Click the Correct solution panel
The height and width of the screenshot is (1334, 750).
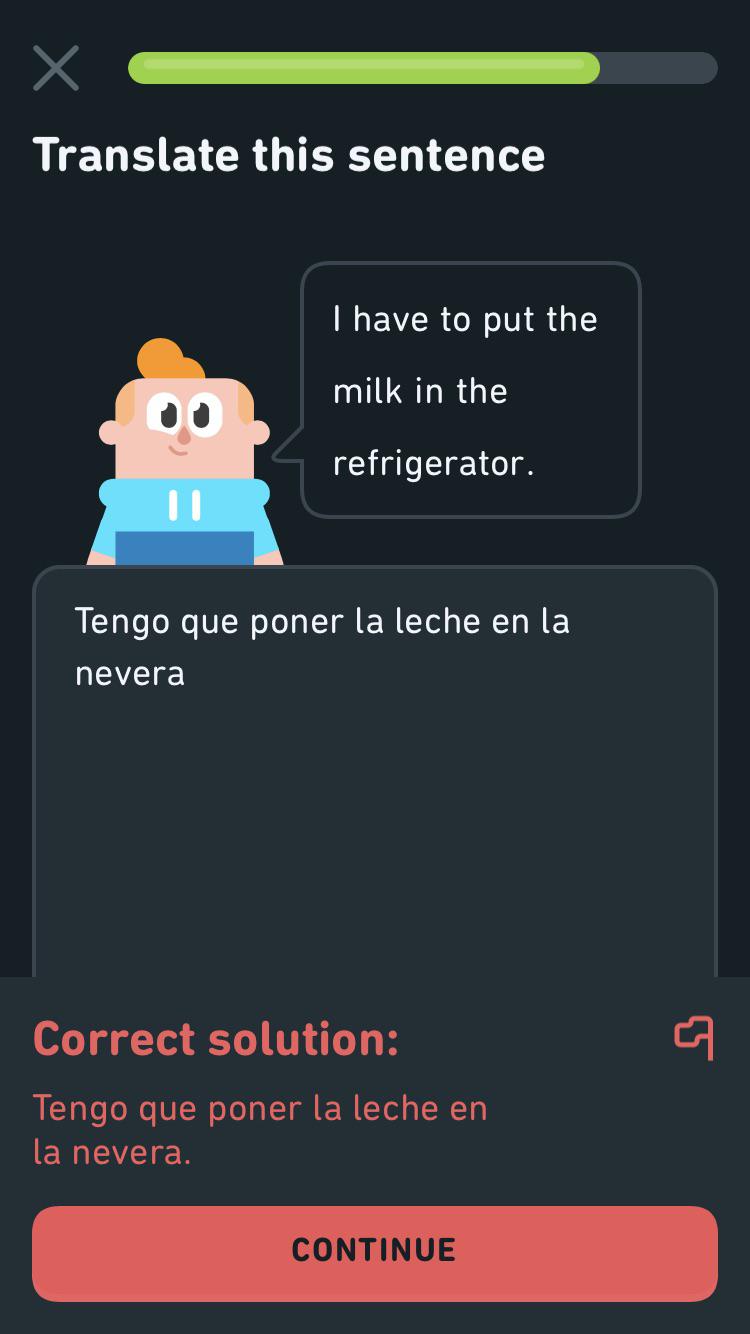(375, 1090)
